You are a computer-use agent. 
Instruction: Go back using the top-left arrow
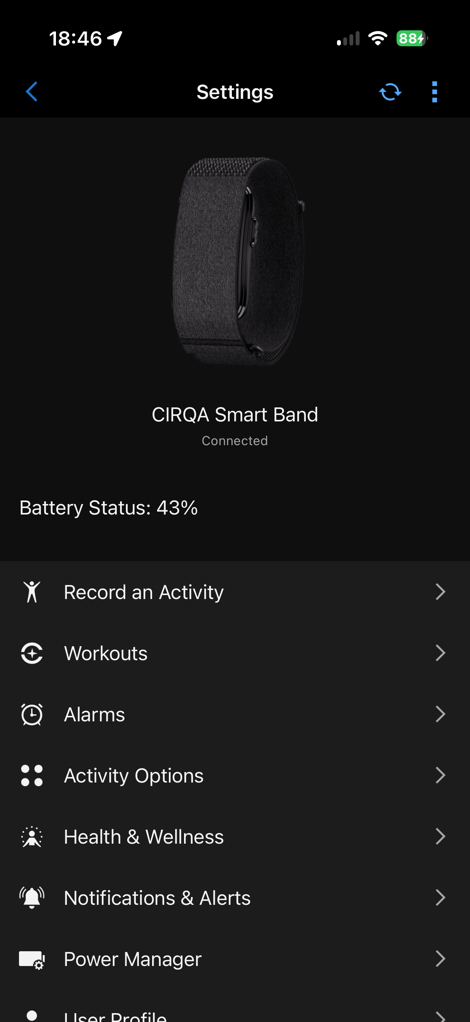(x=31, y=92)
